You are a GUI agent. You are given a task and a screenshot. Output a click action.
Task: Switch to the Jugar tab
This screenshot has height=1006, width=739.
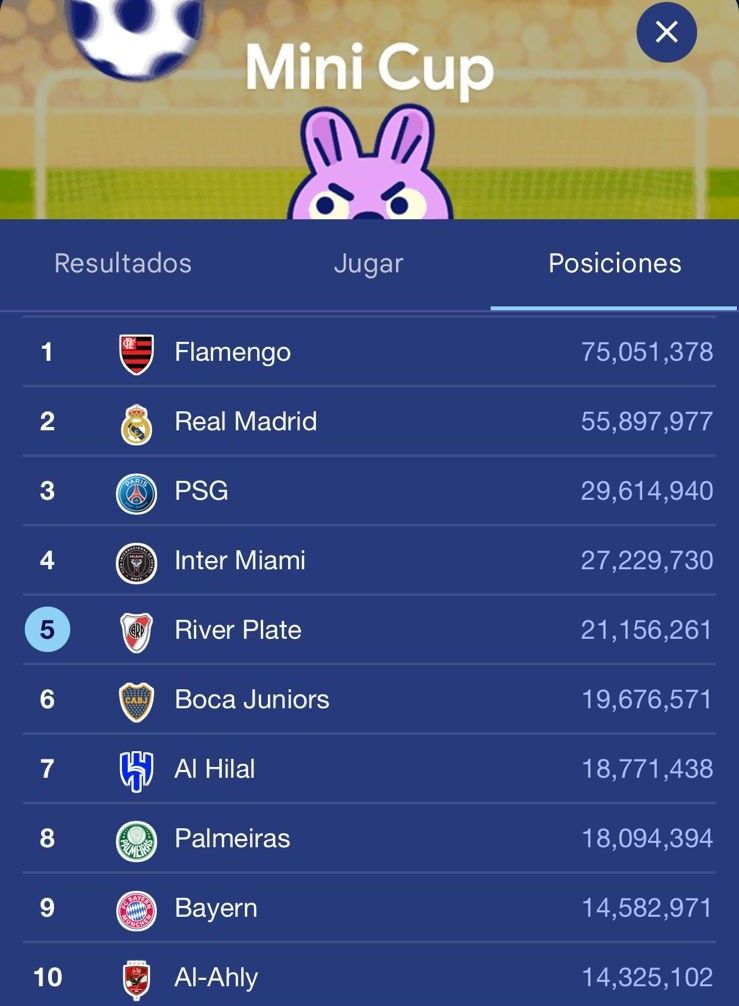pos(369,263)
